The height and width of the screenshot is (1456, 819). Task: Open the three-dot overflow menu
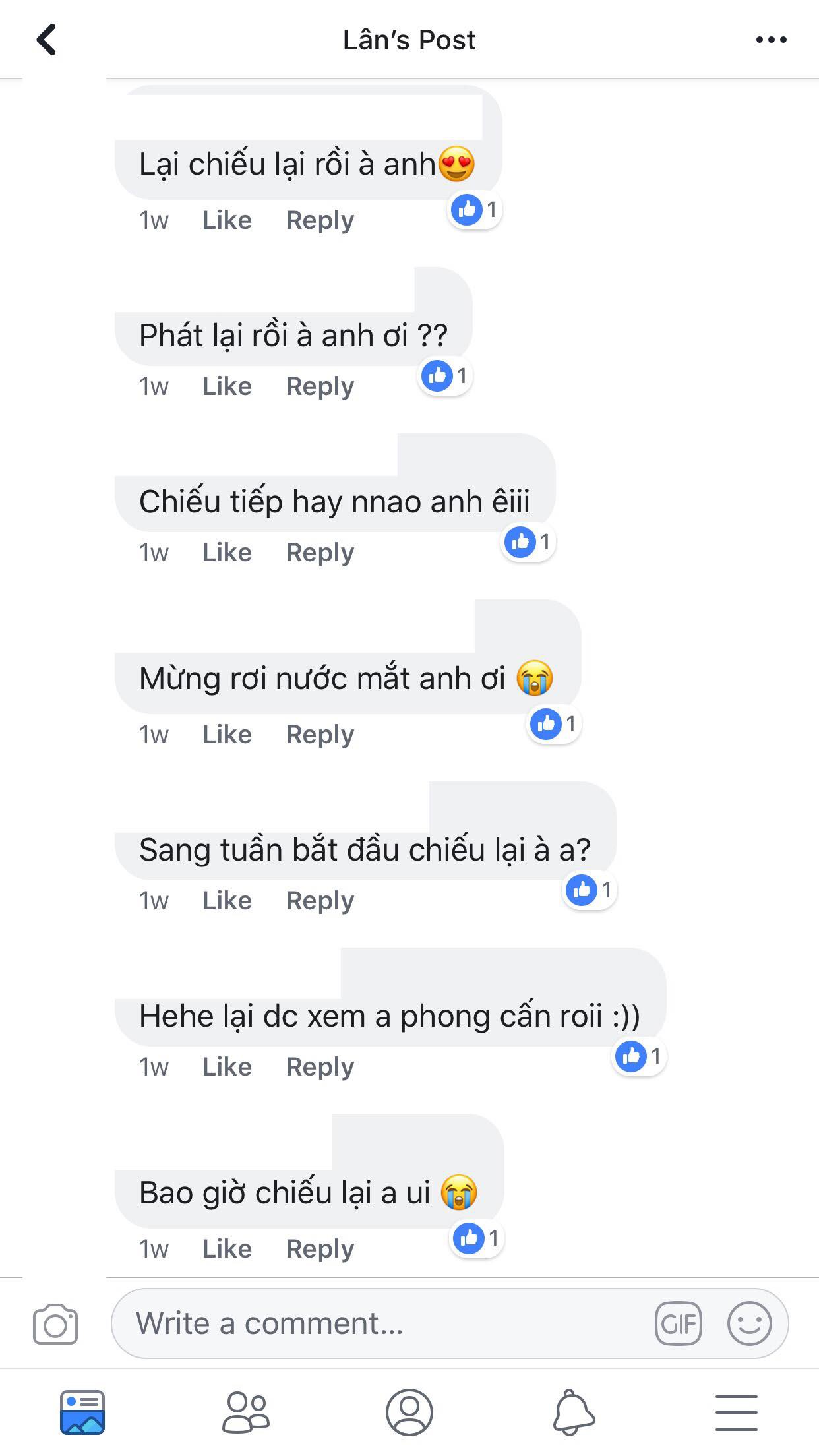point(771,40)
